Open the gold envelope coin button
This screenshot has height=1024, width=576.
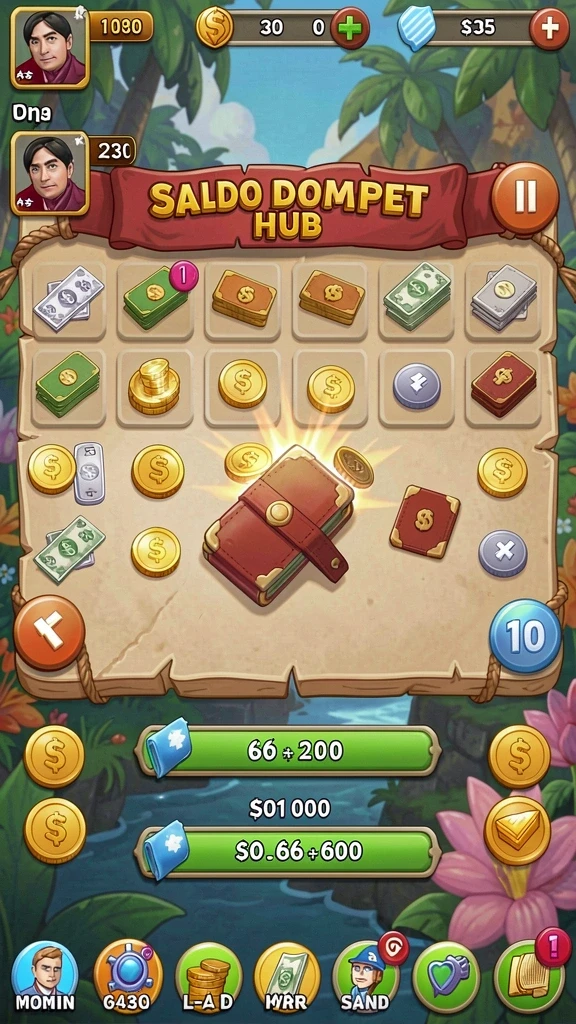point(517,830)
